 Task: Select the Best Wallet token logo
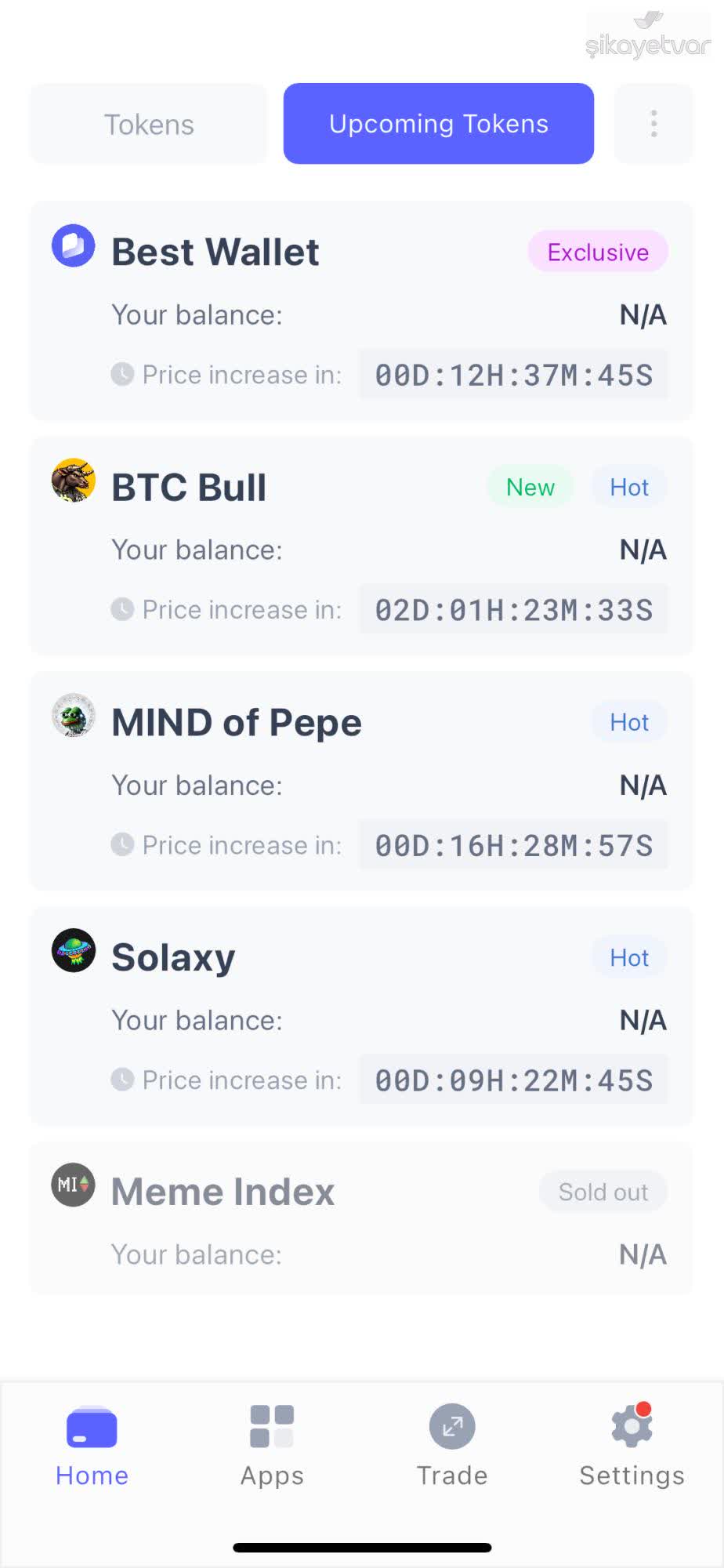pos(72,247)
